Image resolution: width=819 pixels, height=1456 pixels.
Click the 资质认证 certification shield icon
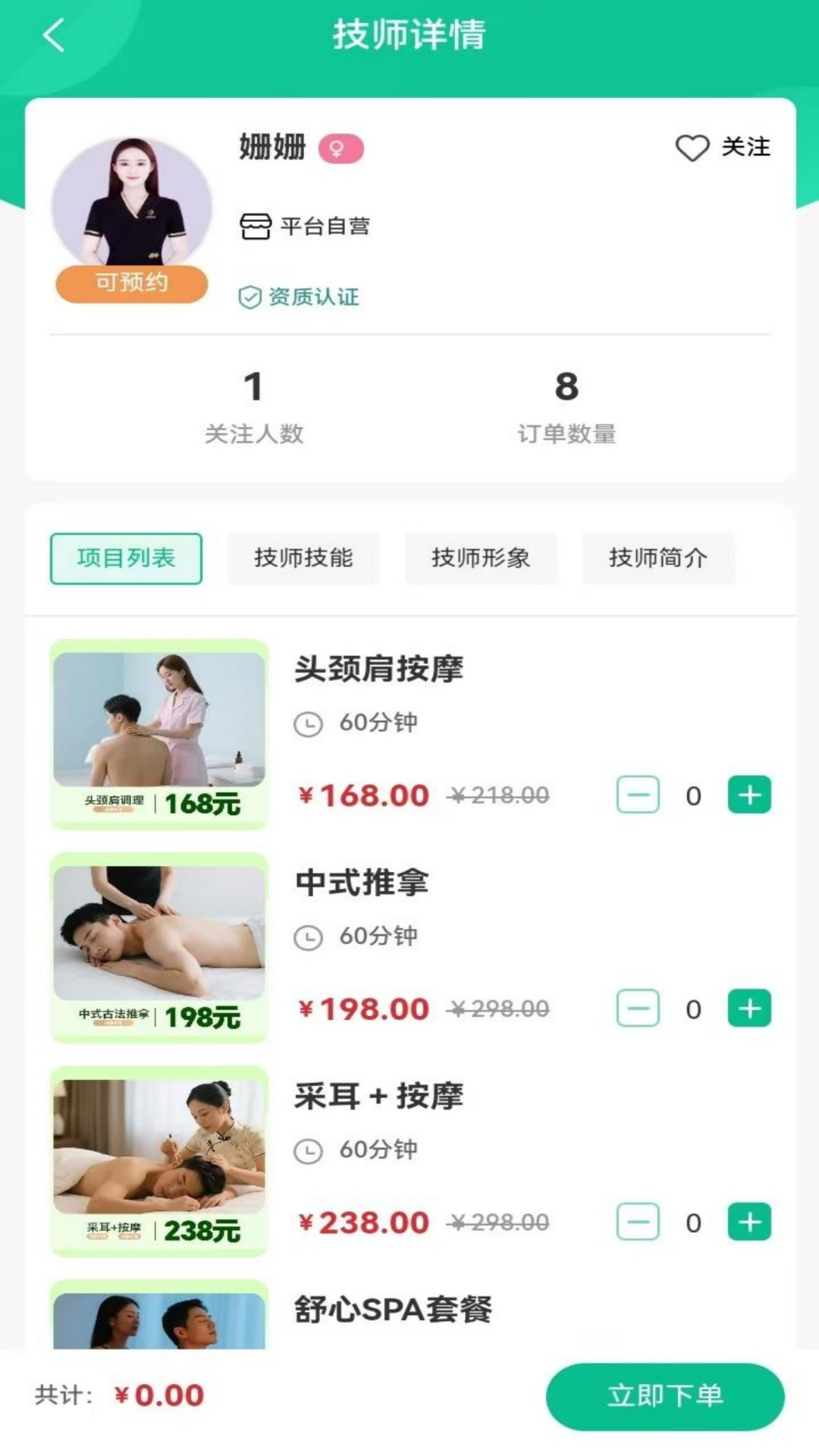pyautogui.click(x=250, y=297)
